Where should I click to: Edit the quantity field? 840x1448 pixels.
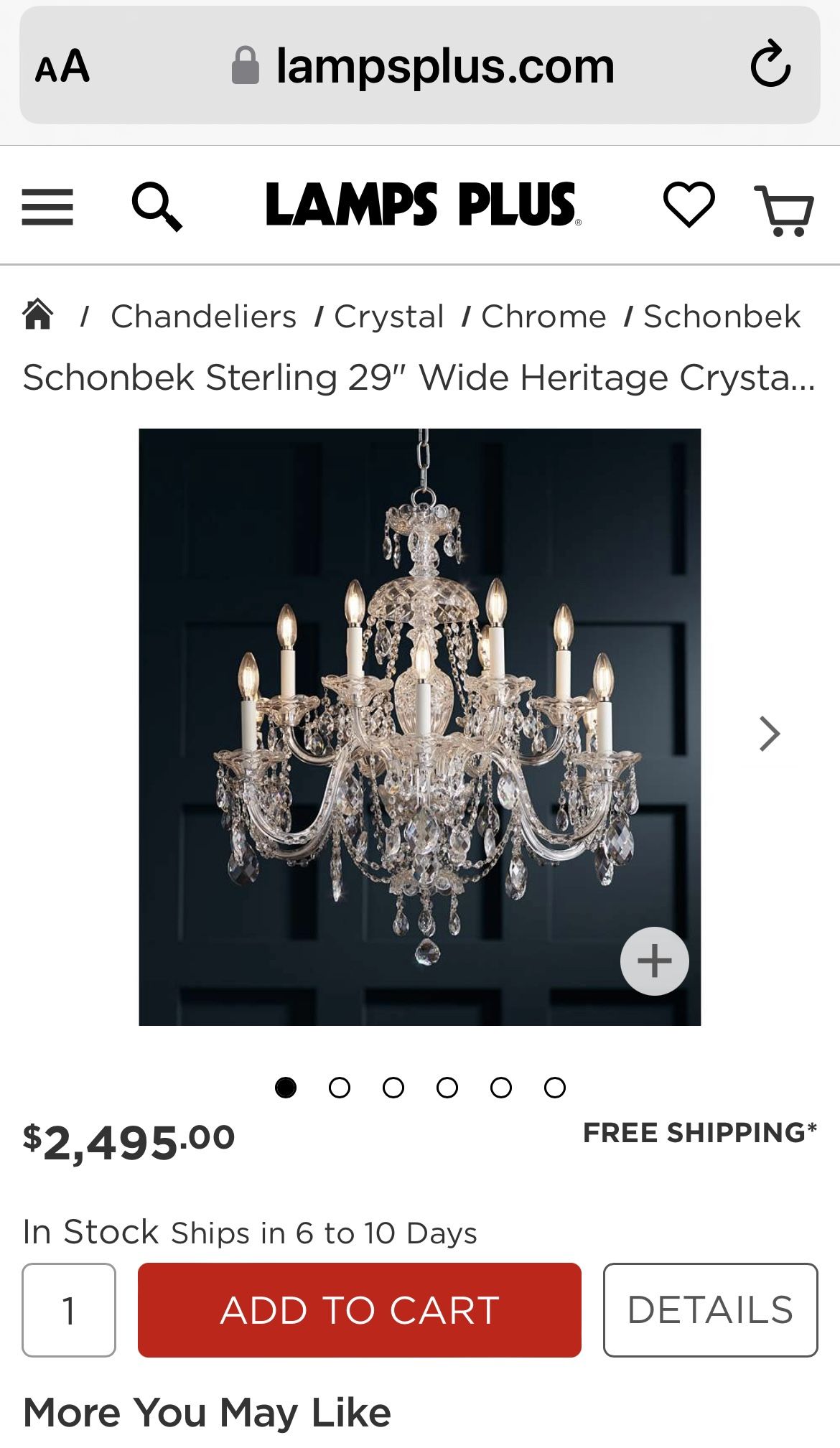click(x=69, y=1310)
